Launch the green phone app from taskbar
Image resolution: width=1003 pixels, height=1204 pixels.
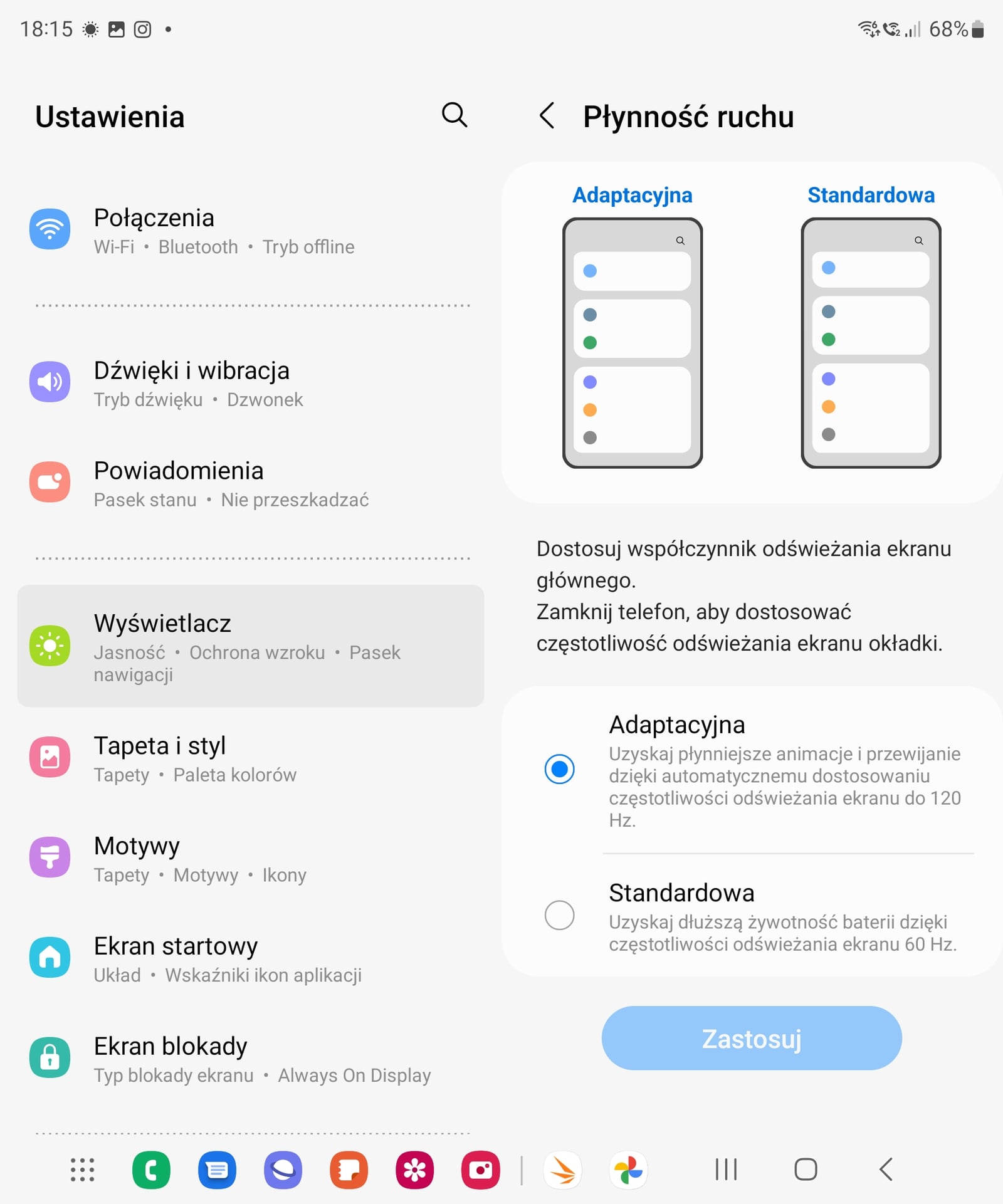click(x=151, y=1170)
